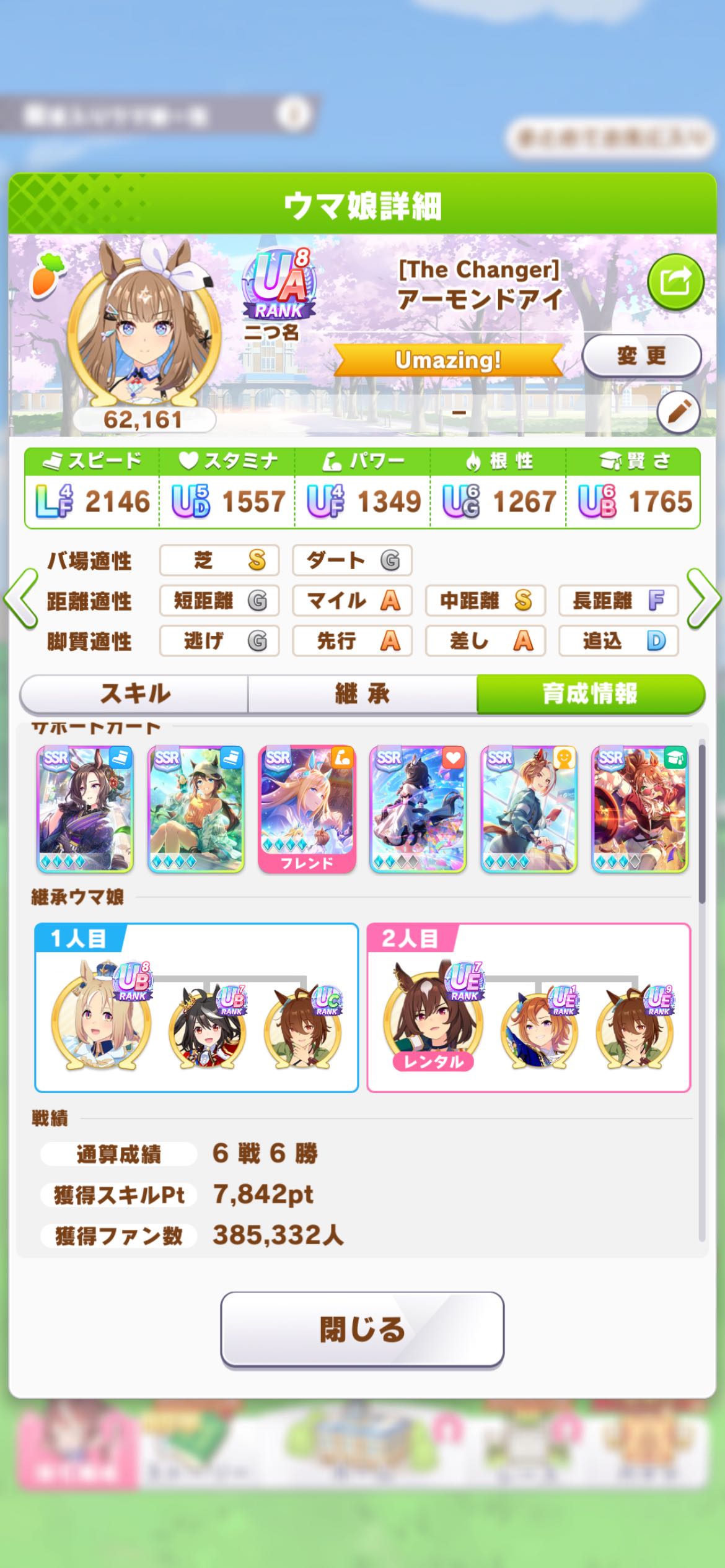The height and width of the screenshot is (1568, 725).
Task: Switch to the 継承 tab
Action: (362, 694)
